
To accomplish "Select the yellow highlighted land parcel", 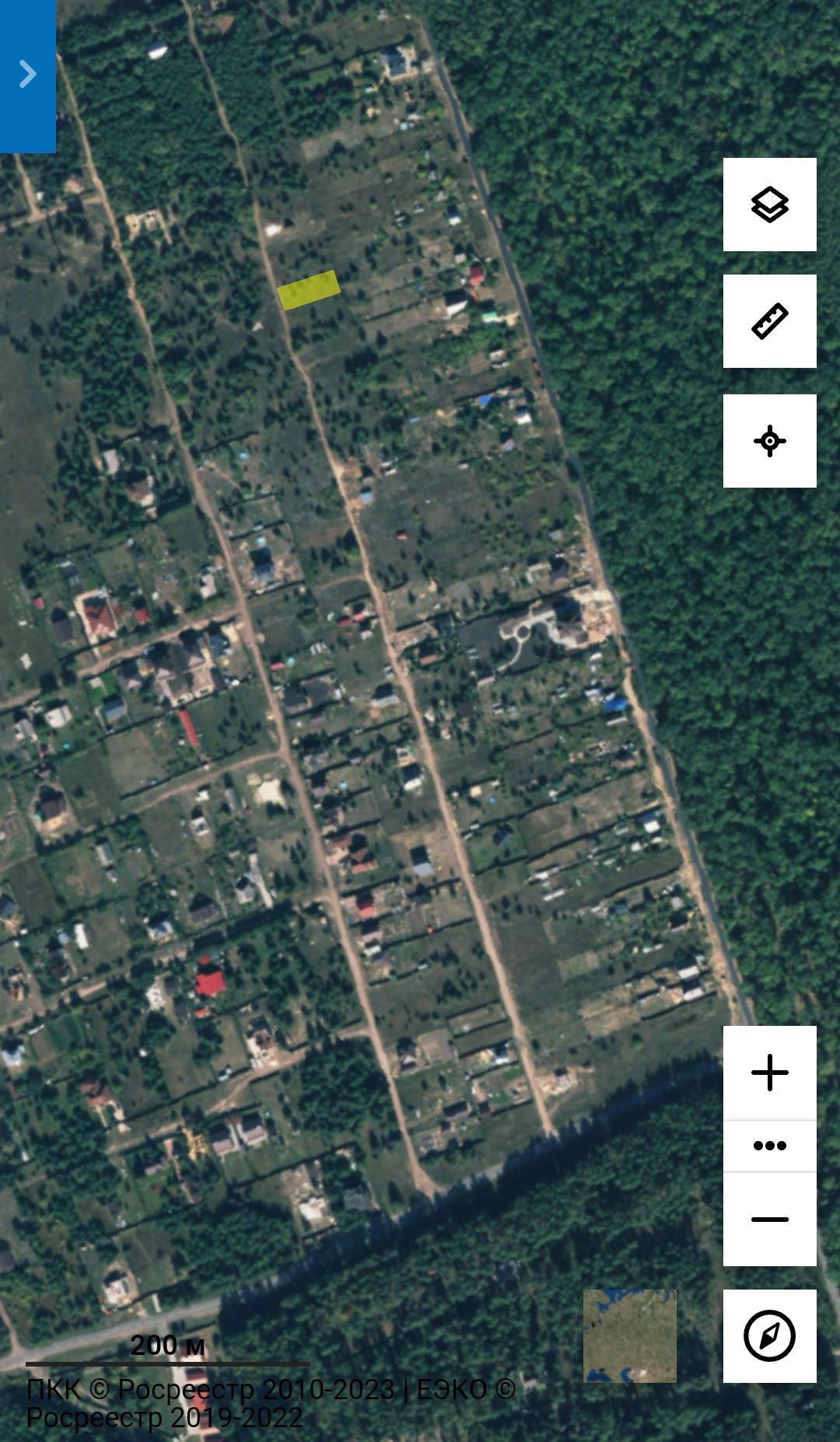I will (x=309, y=289).
